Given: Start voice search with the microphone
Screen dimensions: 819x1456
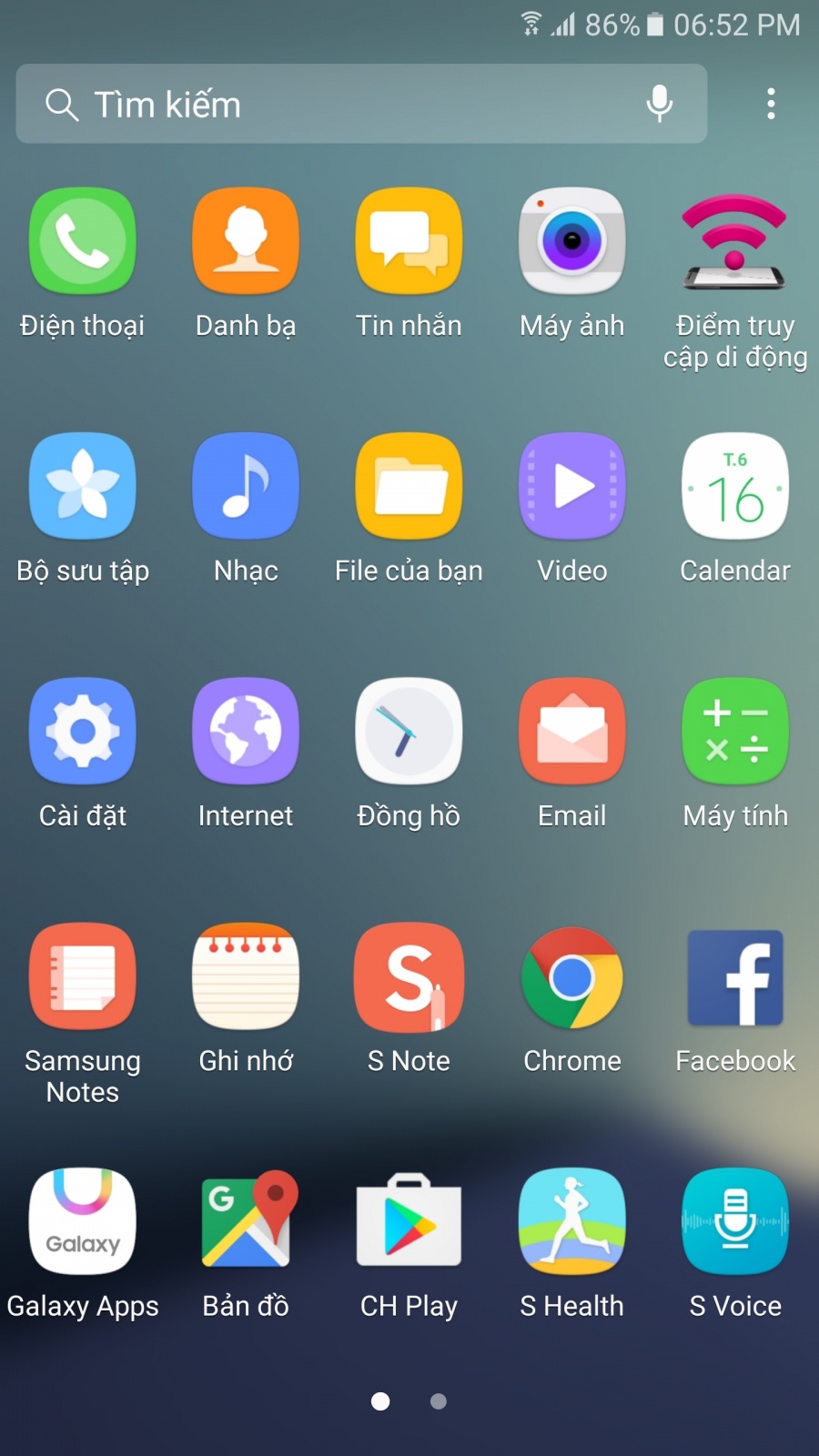Looking at the screenshot, I should point(659,104).
